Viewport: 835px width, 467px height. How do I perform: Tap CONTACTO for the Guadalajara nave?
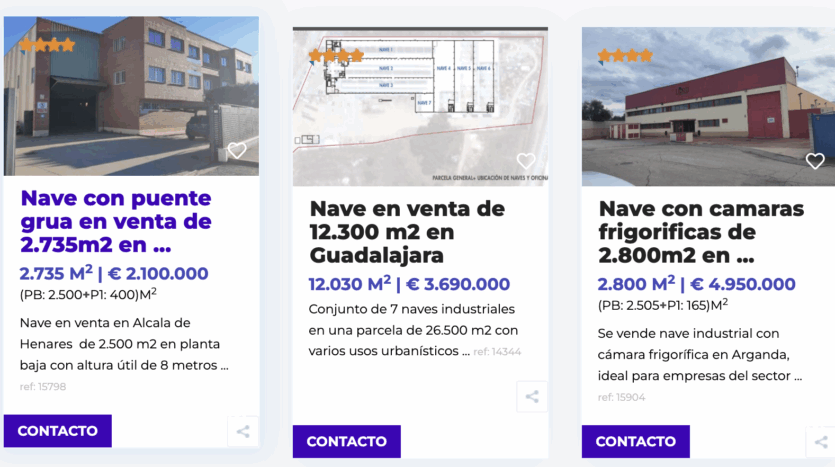click(x=346, y=441)
